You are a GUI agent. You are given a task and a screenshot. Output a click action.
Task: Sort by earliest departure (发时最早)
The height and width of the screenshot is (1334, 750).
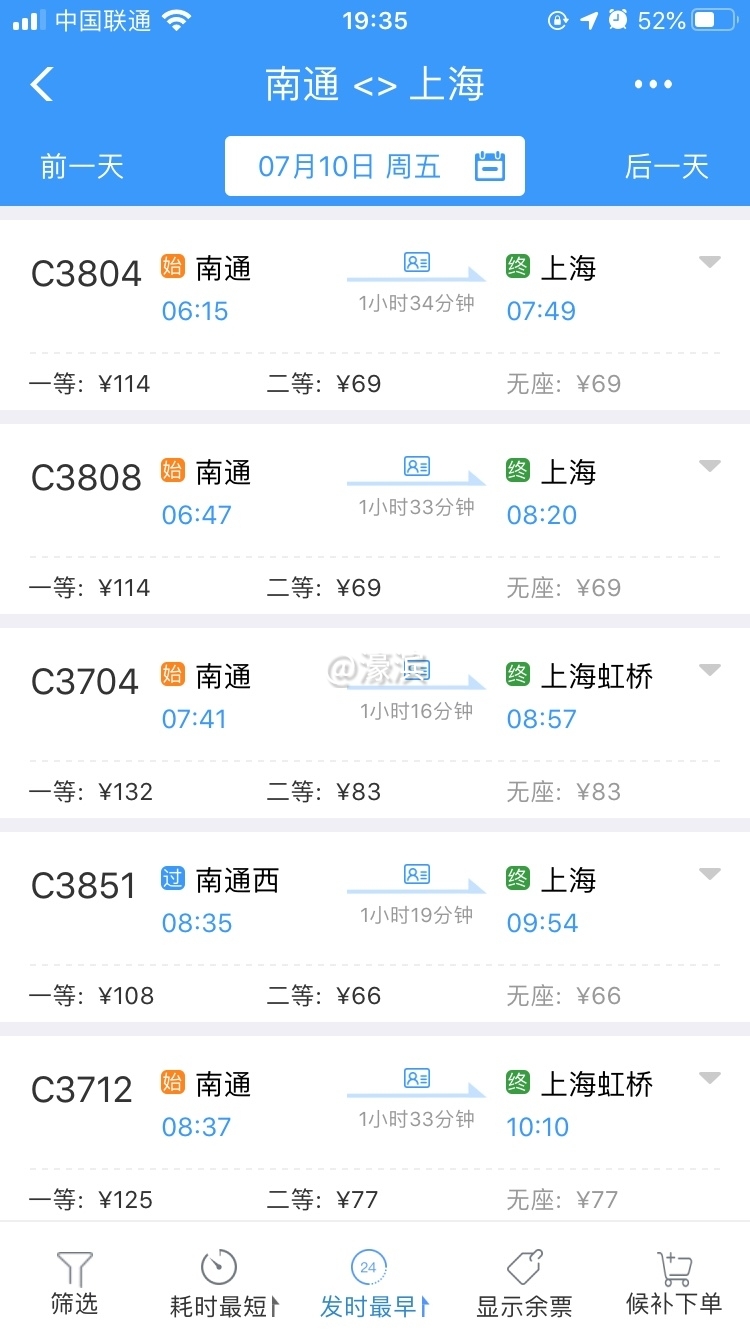click(374, 1283)
